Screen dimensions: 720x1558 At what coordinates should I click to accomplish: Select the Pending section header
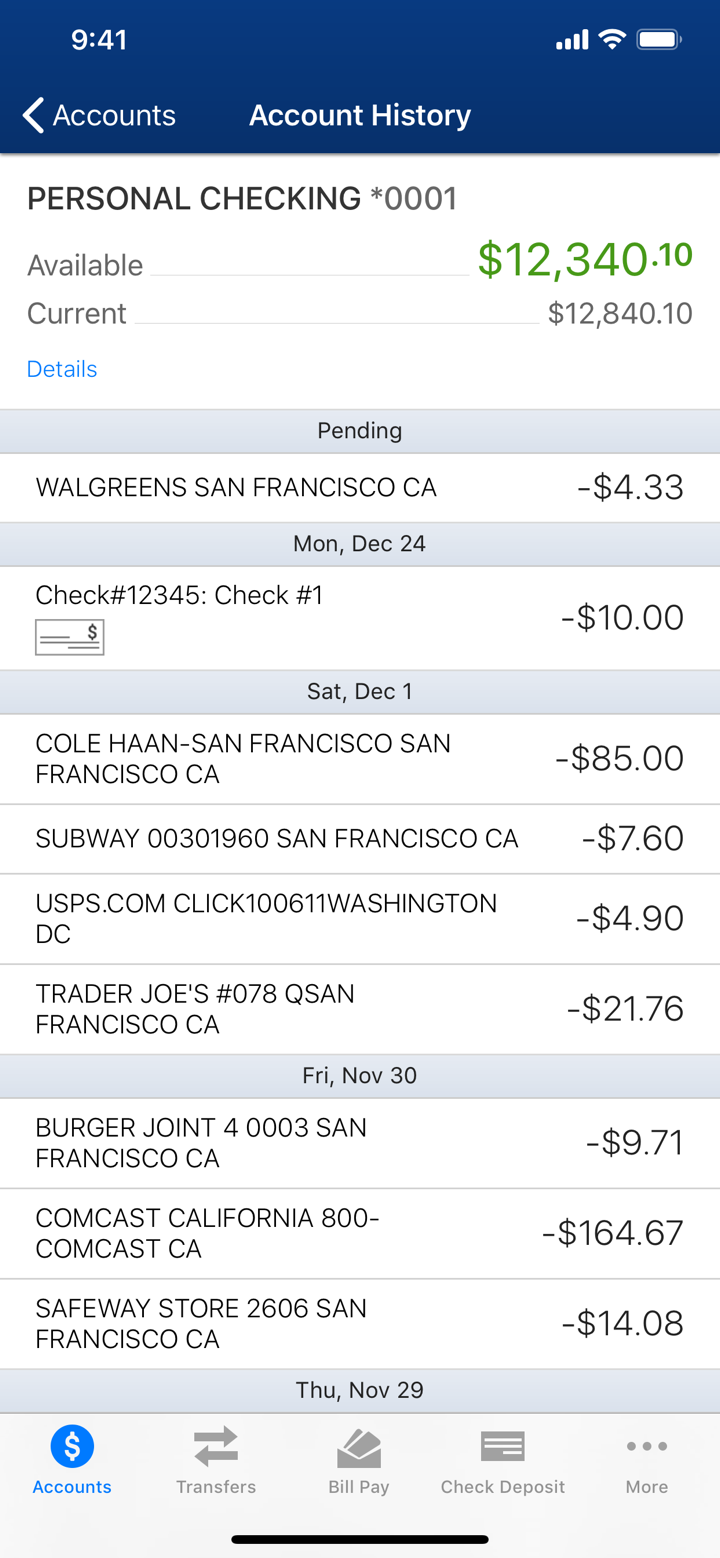pos(359,430)
